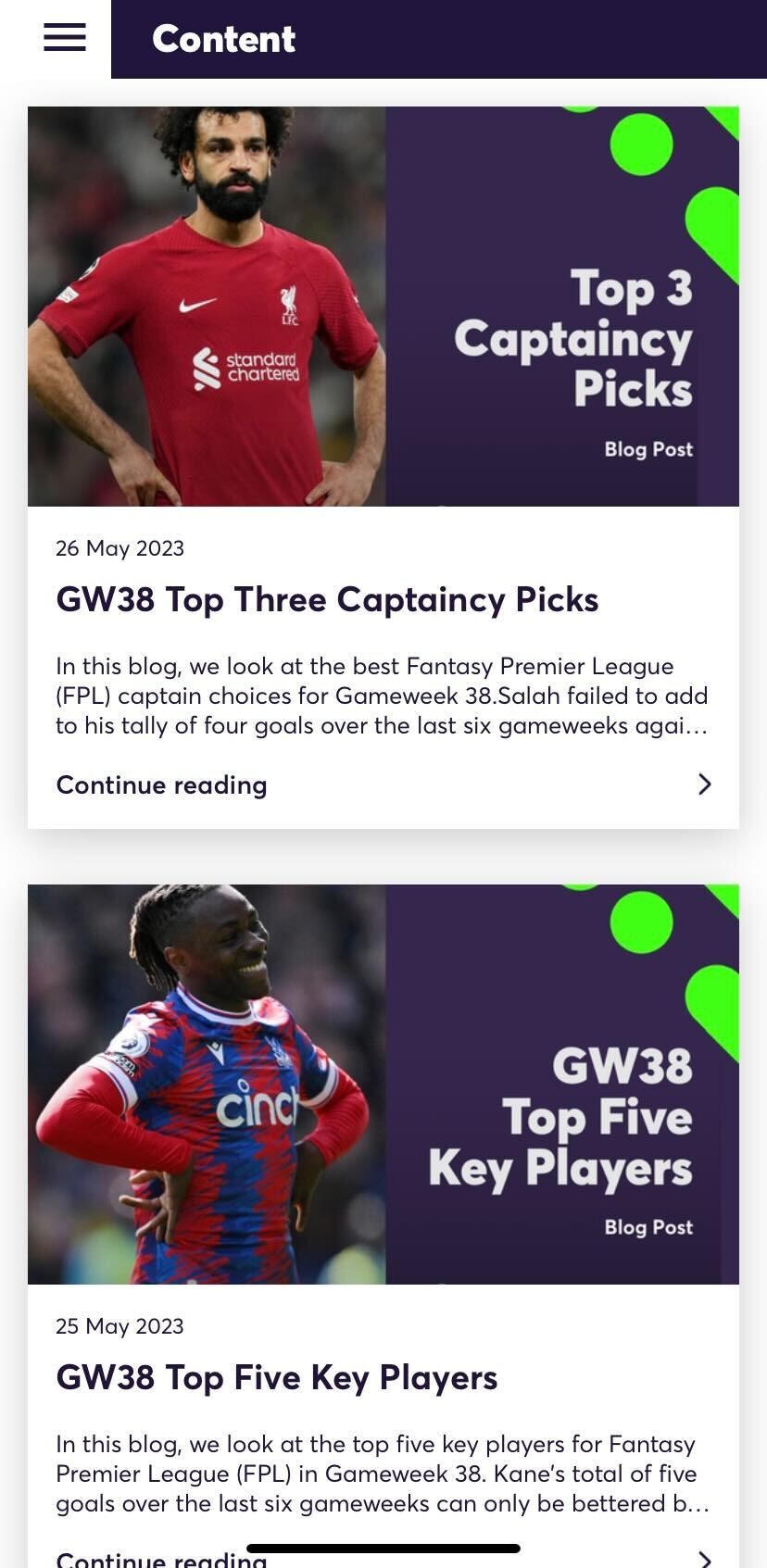Continue reading the Captaincy Picks blog
This screenshot has height=1568, width=767.
point(161,784)
